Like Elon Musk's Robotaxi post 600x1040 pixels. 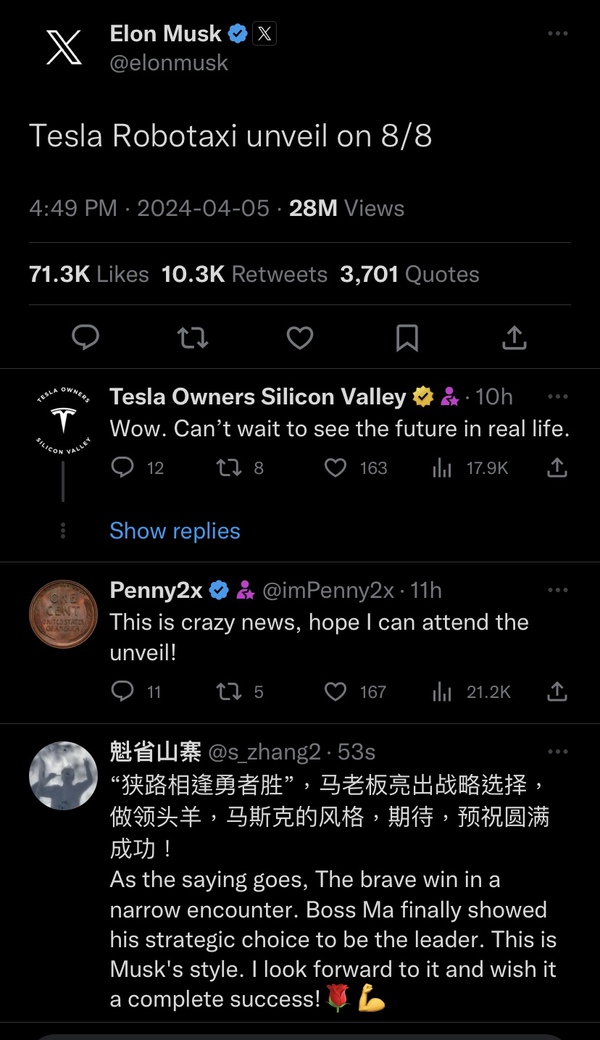click(300, 338)
